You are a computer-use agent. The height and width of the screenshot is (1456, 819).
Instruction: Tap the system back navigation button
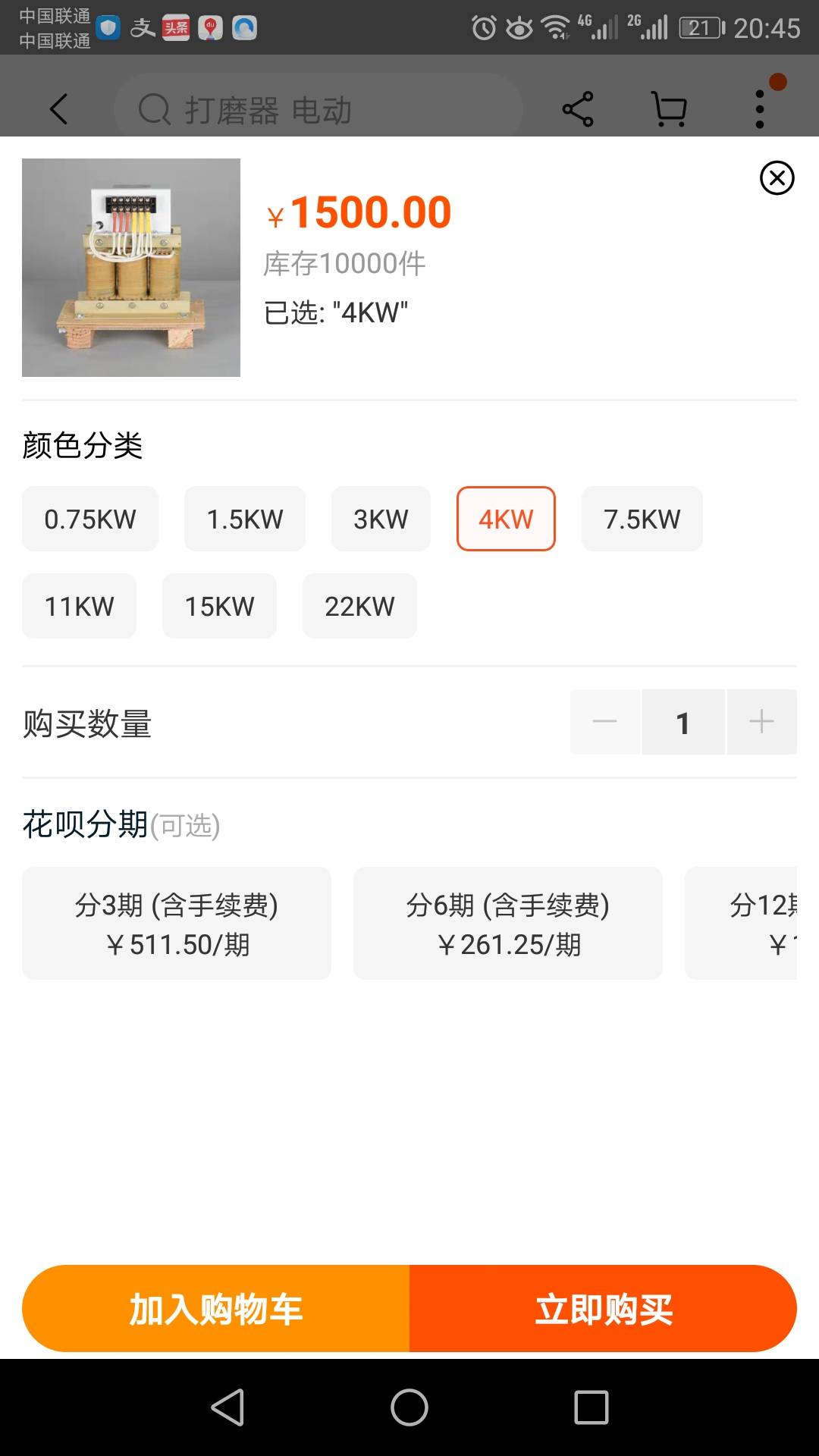227,1407
